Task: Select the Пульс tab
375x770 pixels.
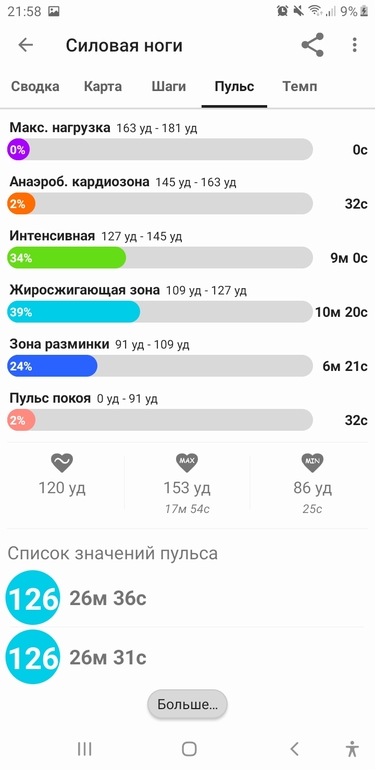Action: coord(234,87)
